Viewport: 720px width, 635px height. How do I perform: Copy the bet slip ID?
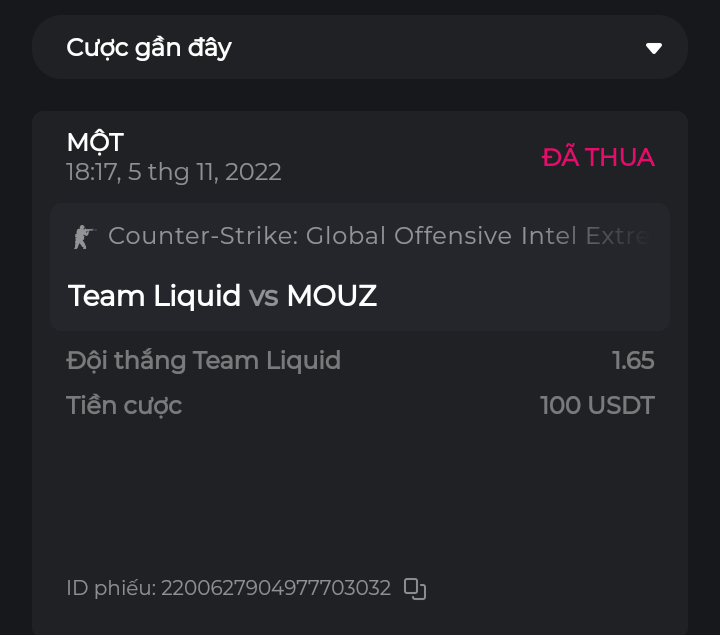pos(414,588)
